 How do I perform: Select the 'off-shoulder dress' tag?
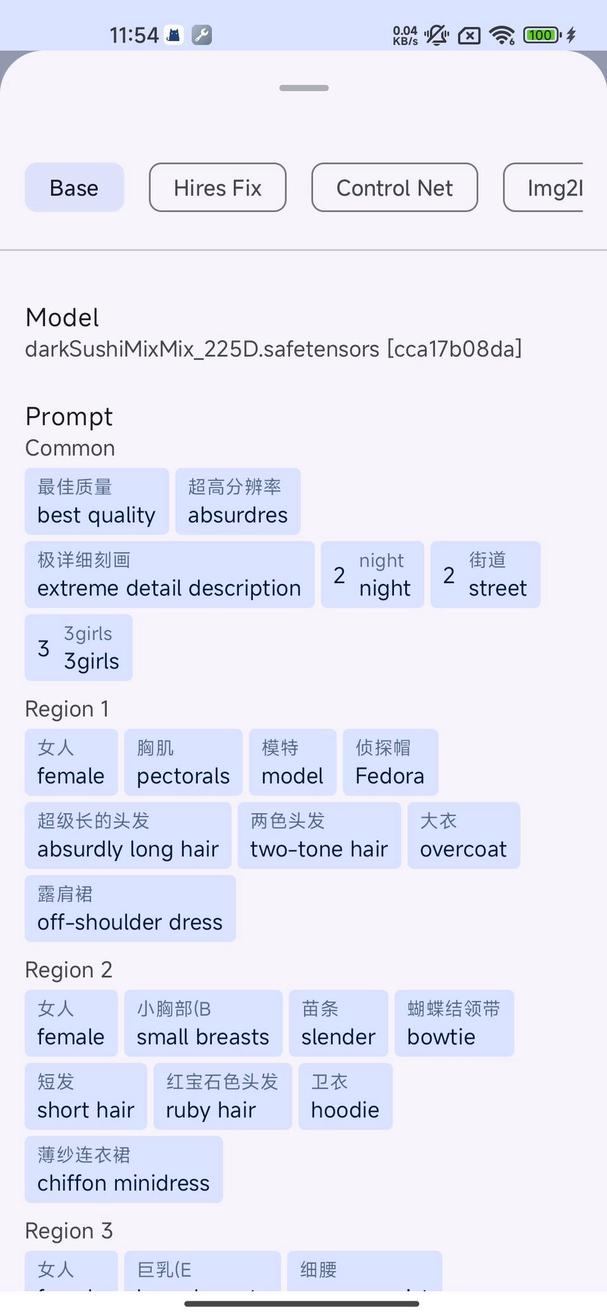pos(130,909)
